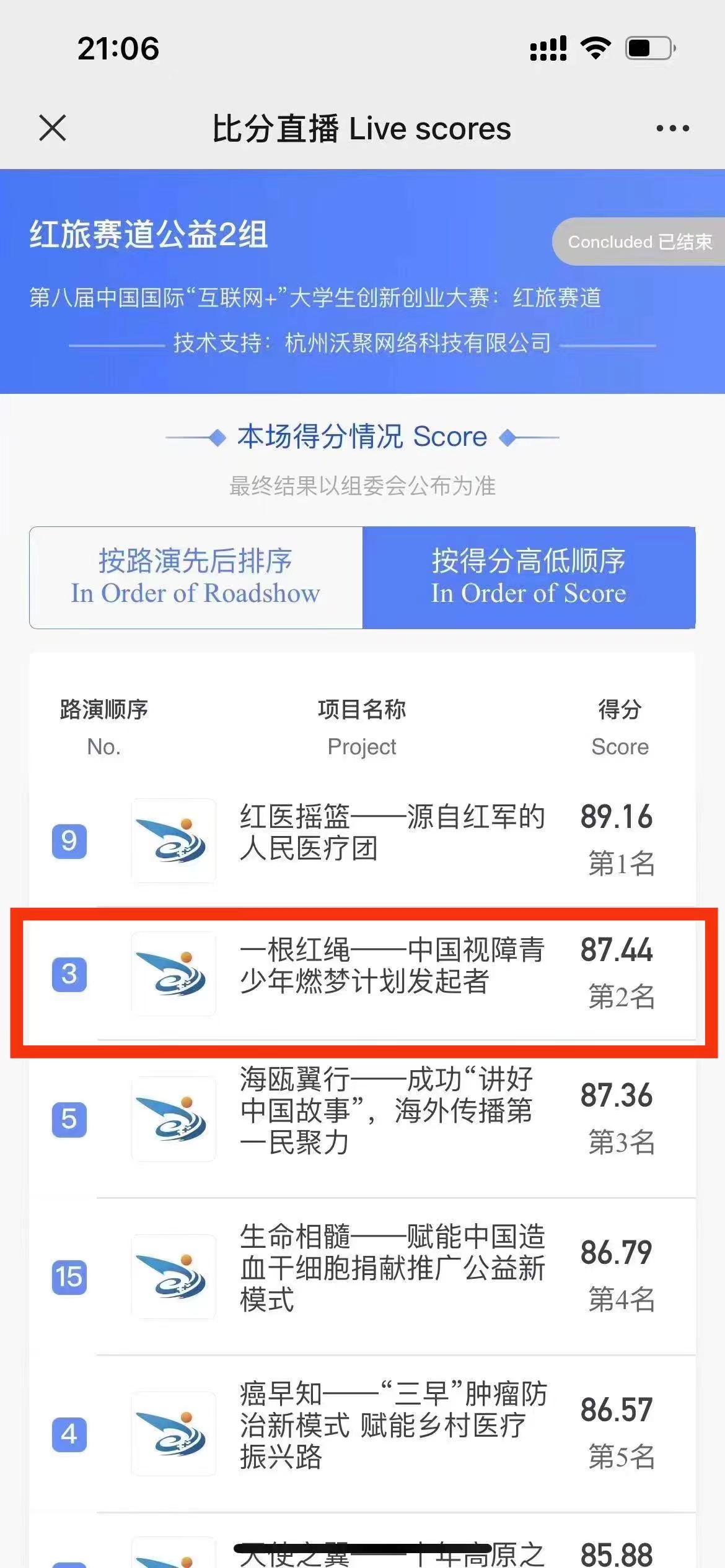Close the Live scores page
Screen dimensions: 725x1568
point(53,128)
